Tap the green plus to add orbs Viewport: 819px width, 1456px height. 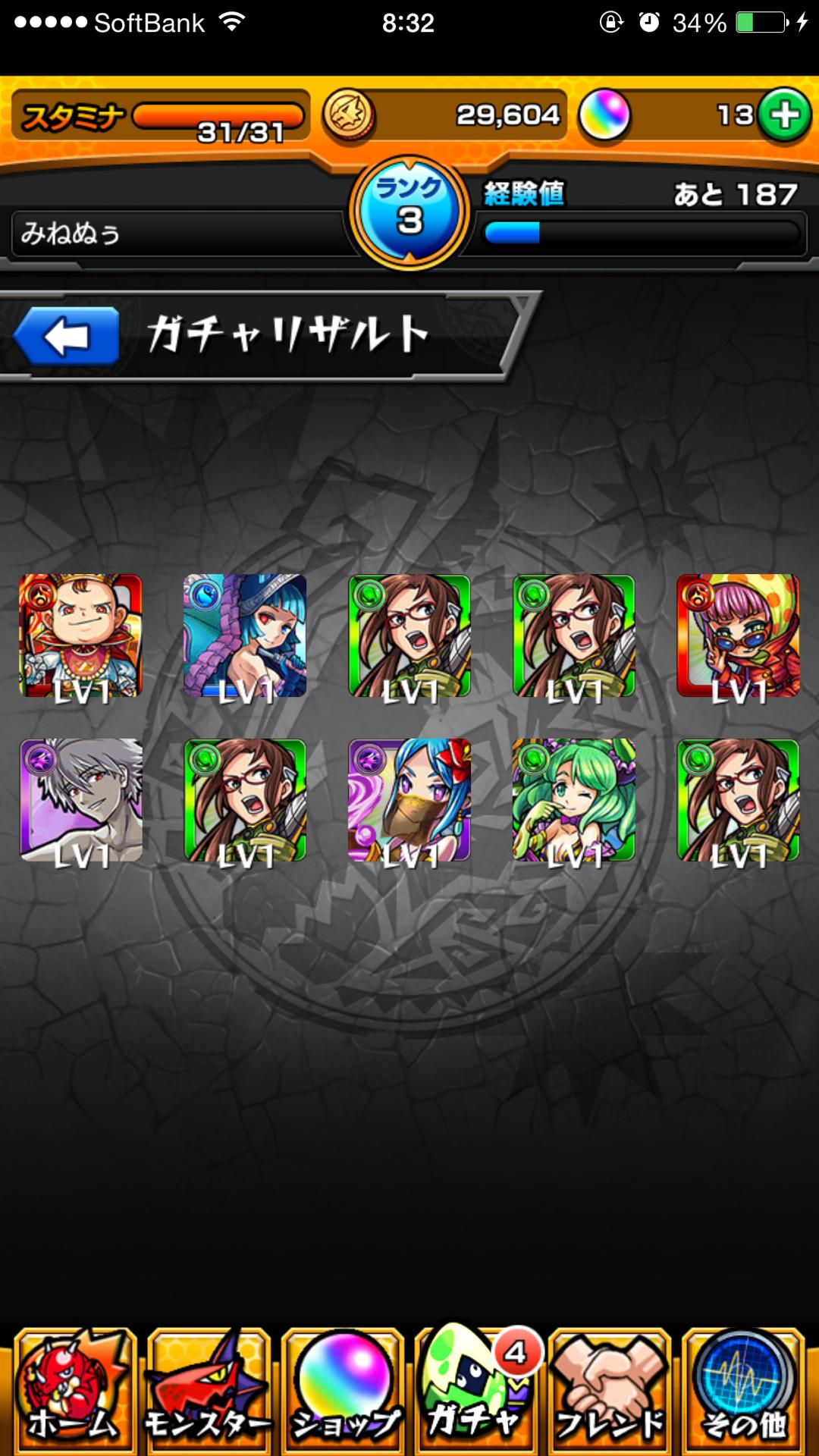click(x=784, y=115)
